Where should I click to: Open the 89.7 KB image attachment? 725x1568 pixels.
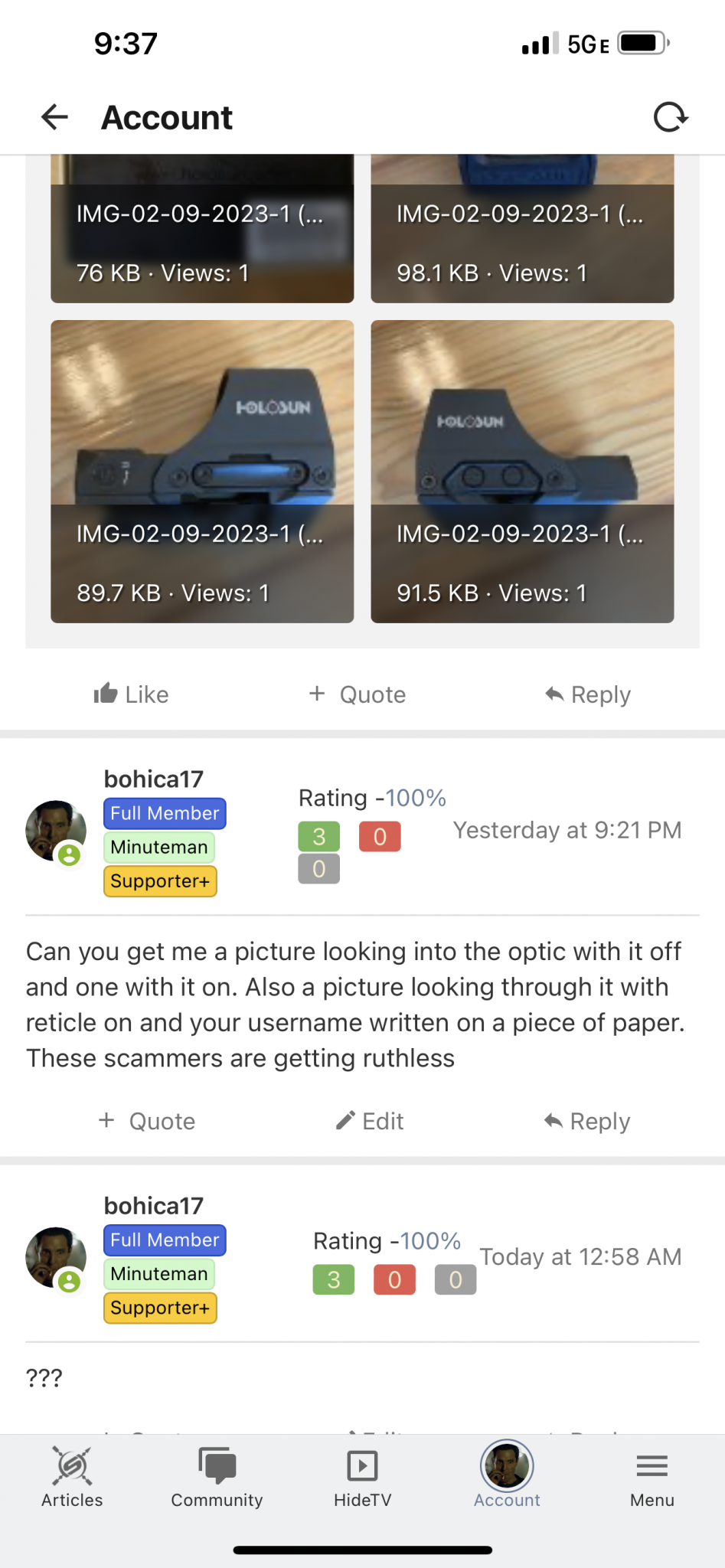202,471
